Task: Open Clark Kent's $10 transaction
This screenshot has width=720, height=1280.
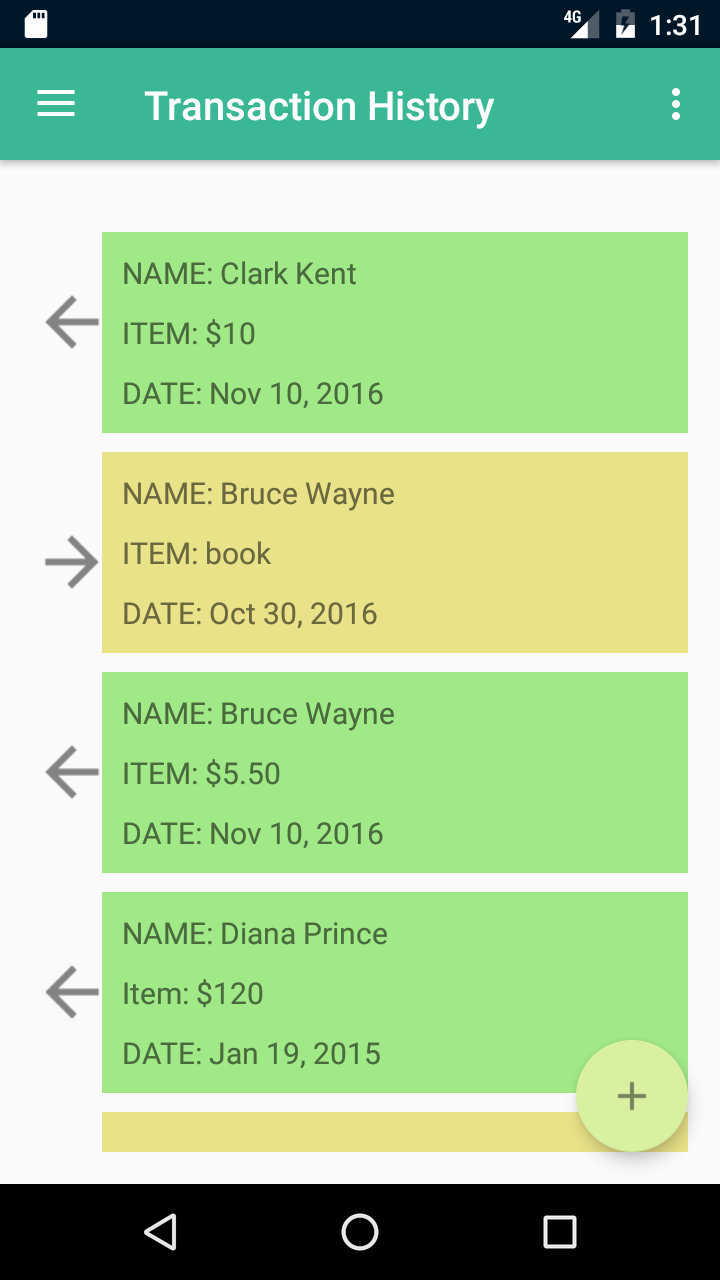Action: [394, 333]
